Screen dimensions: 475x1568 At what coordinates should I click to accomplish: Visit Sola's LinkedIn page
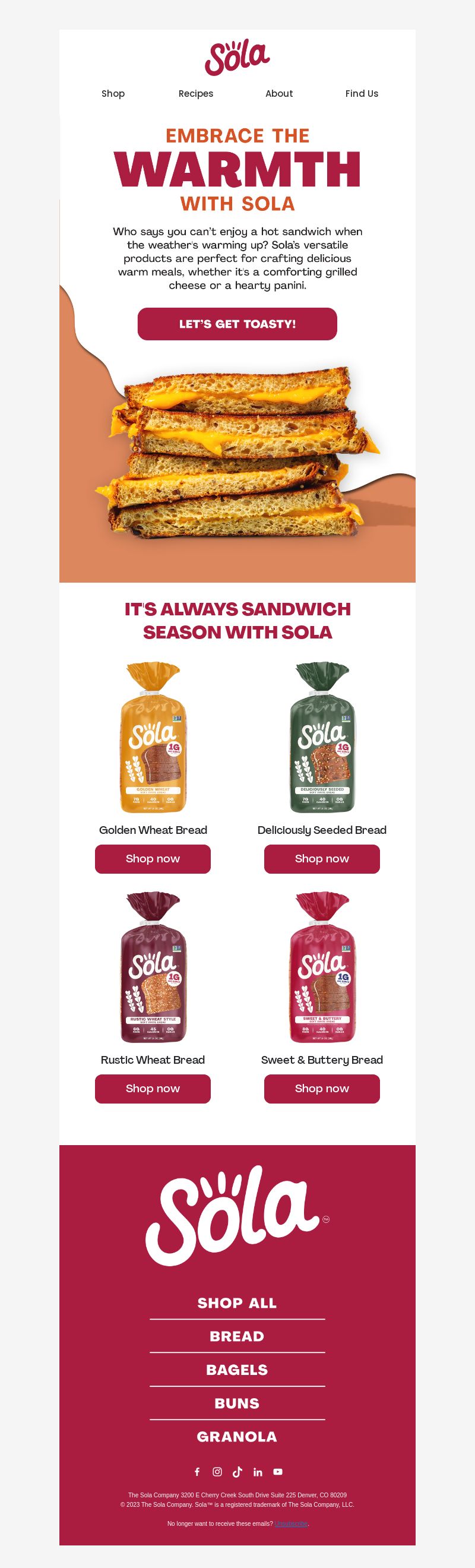click(258, 1472)
